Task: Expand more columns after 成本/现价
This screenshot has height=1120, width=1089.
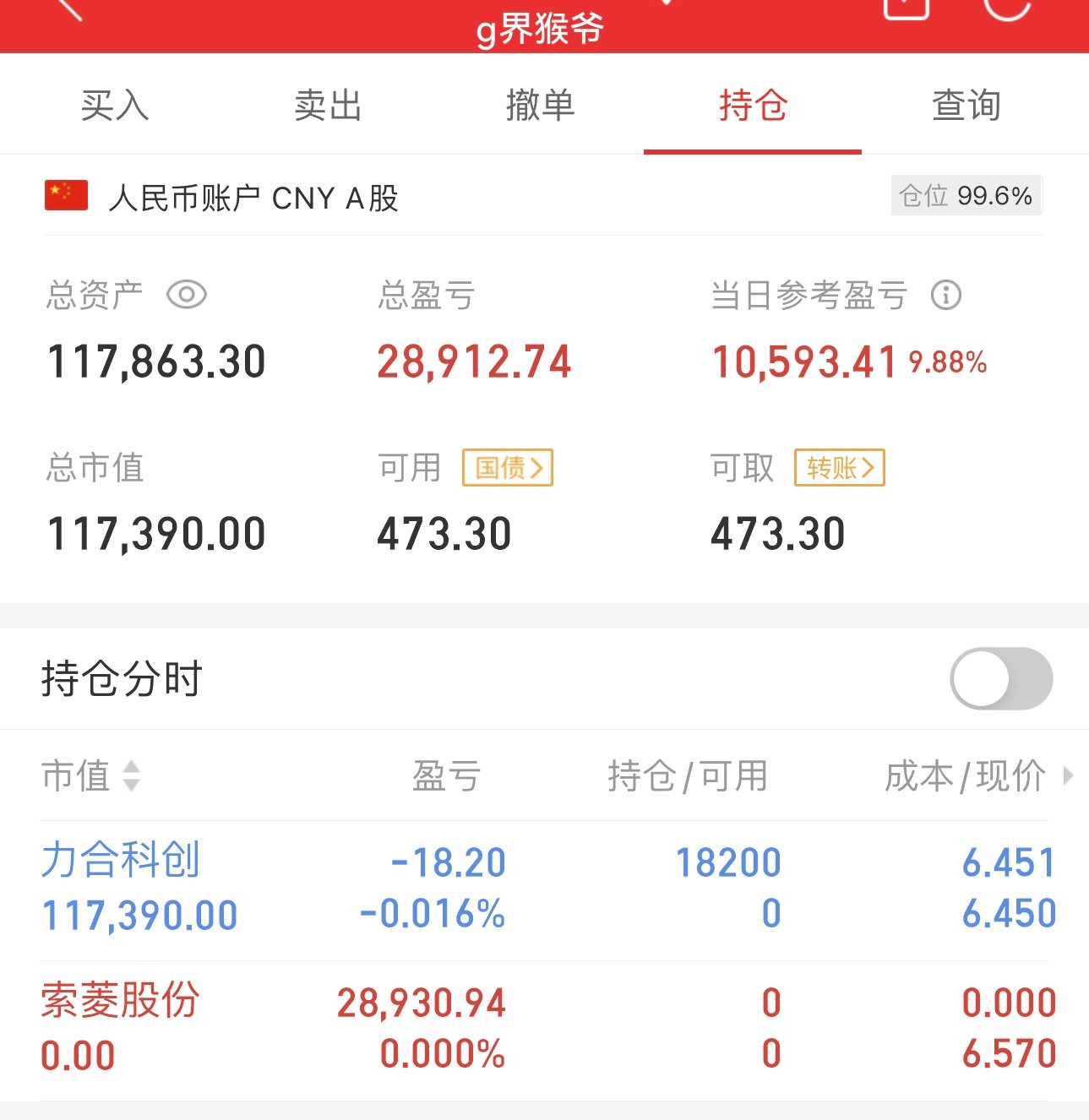Action: [x=1068, y=775]
